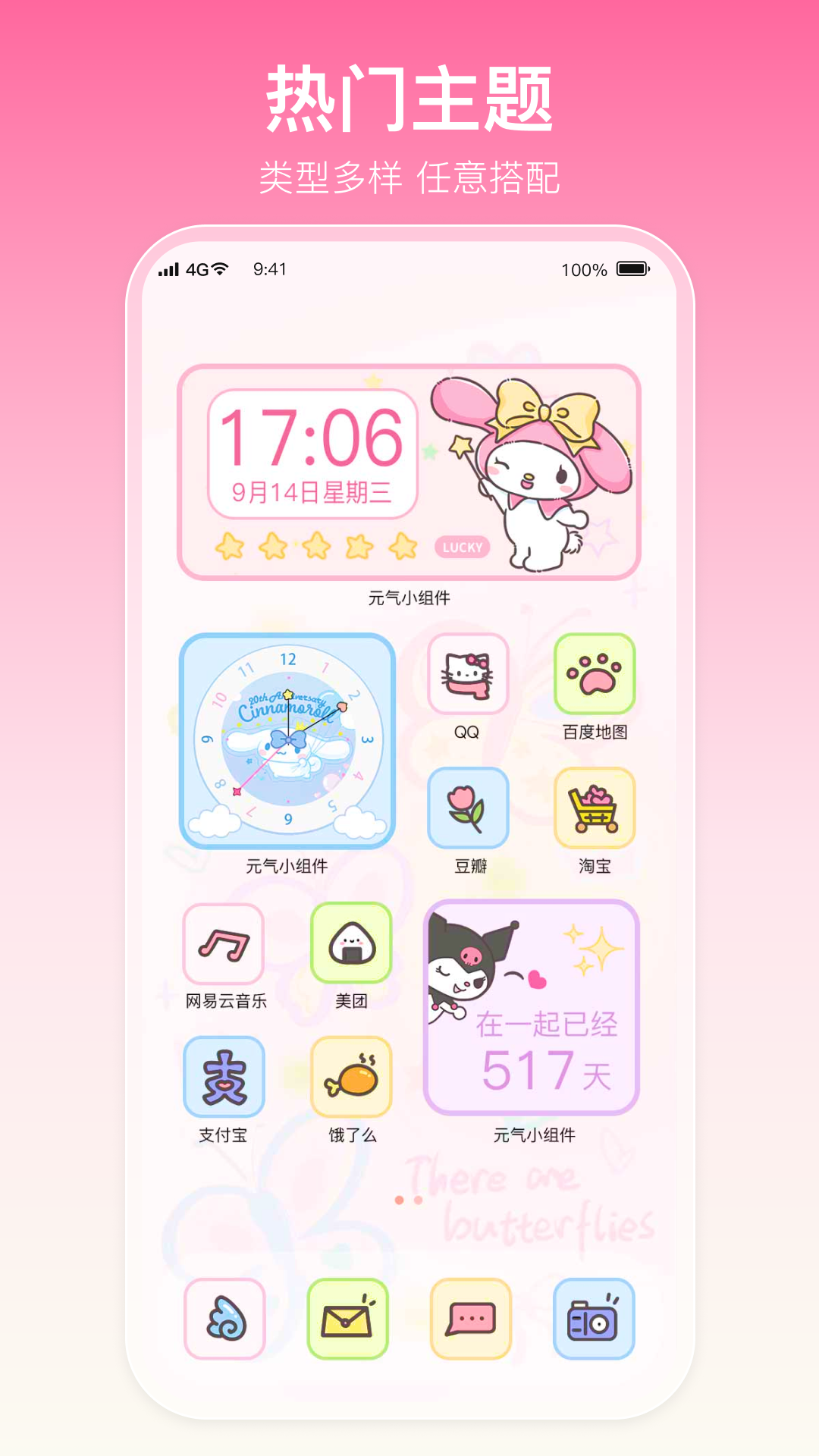Launch 美团 with the rice ball icon
The image size is (819, 1456).
[x=351, y=944]
